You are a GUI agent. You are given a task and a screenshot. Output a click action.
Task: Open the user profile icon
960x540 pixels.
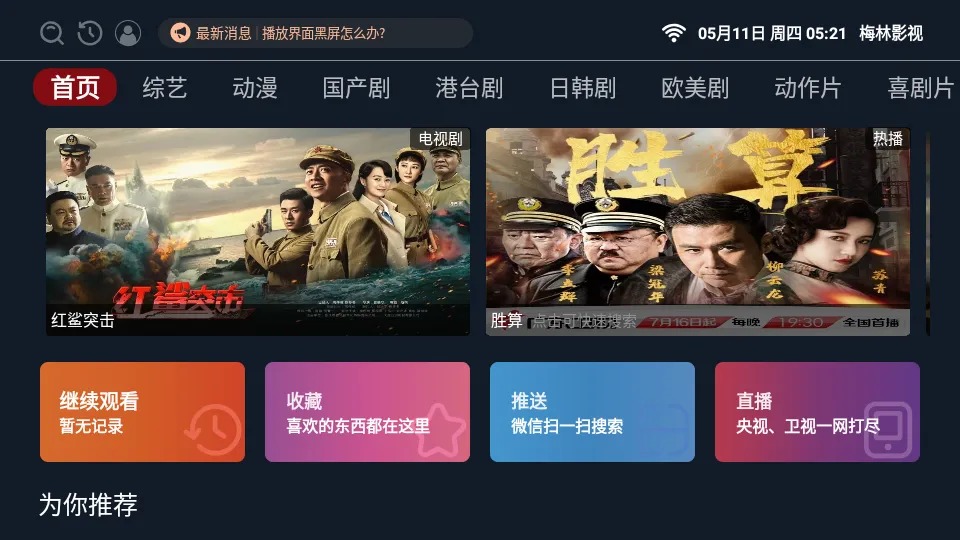128,33
